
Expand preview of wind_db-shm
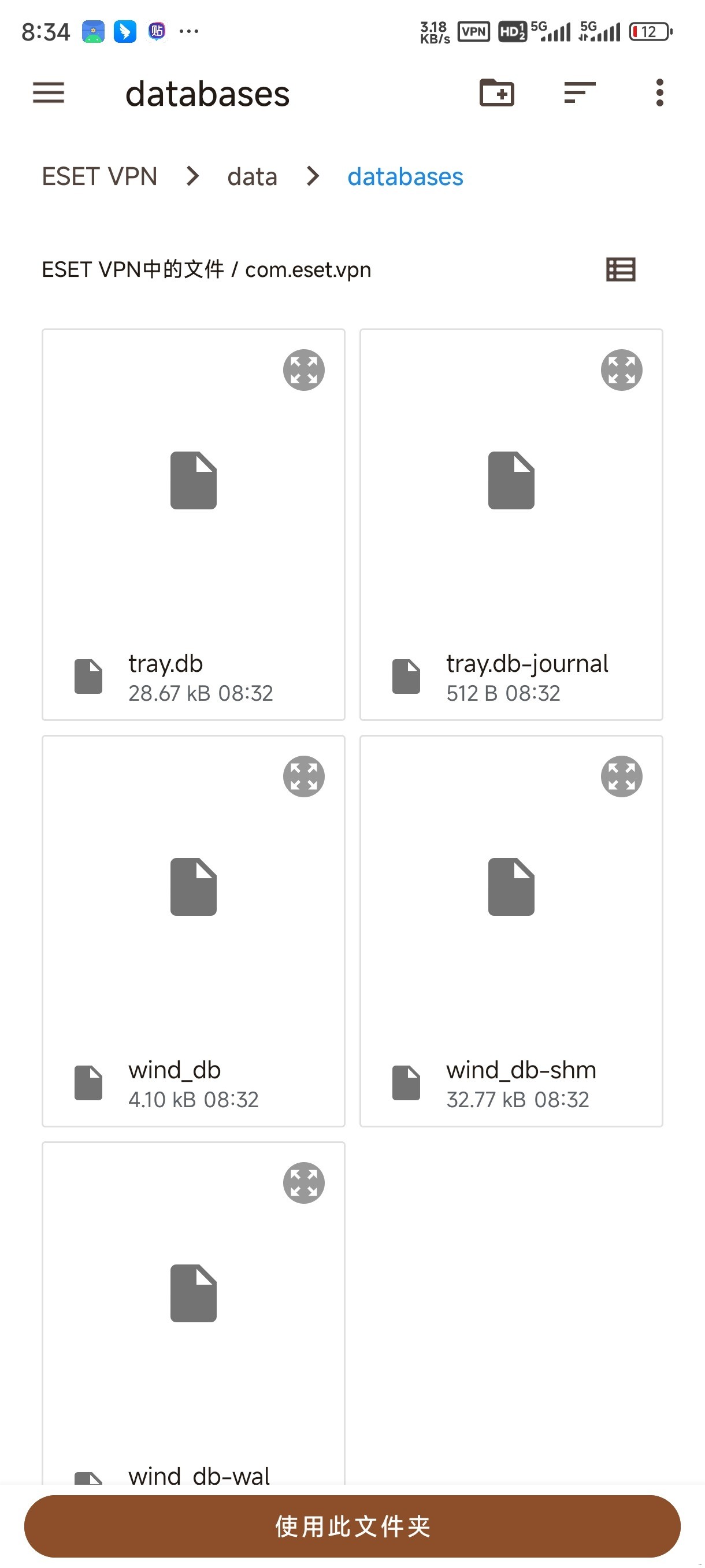point(621,776)
